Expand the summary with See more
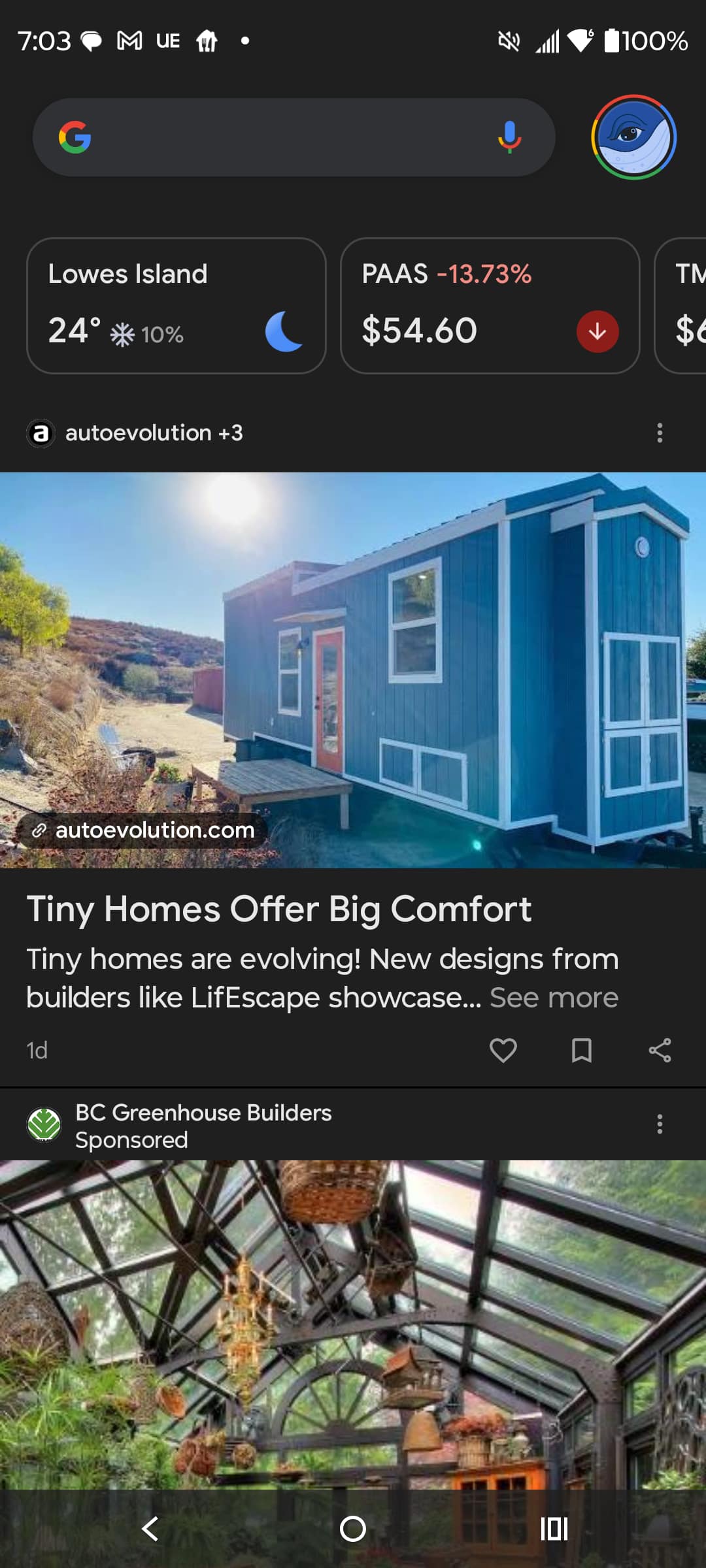Screen dimensions: 706x1568 554,998
